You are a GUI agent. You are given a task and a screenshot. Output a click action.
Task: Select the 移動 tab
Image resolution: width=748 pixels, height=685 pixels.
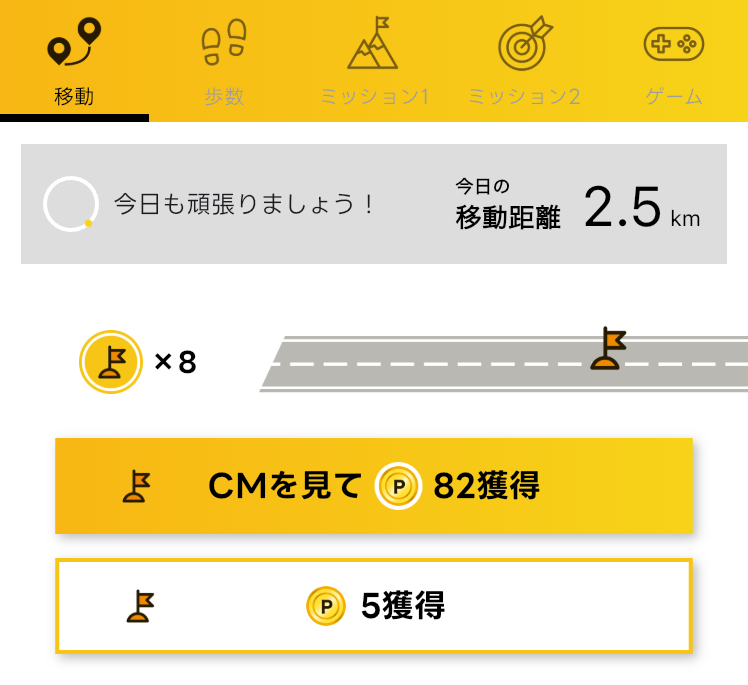click(x=74, y=60)
